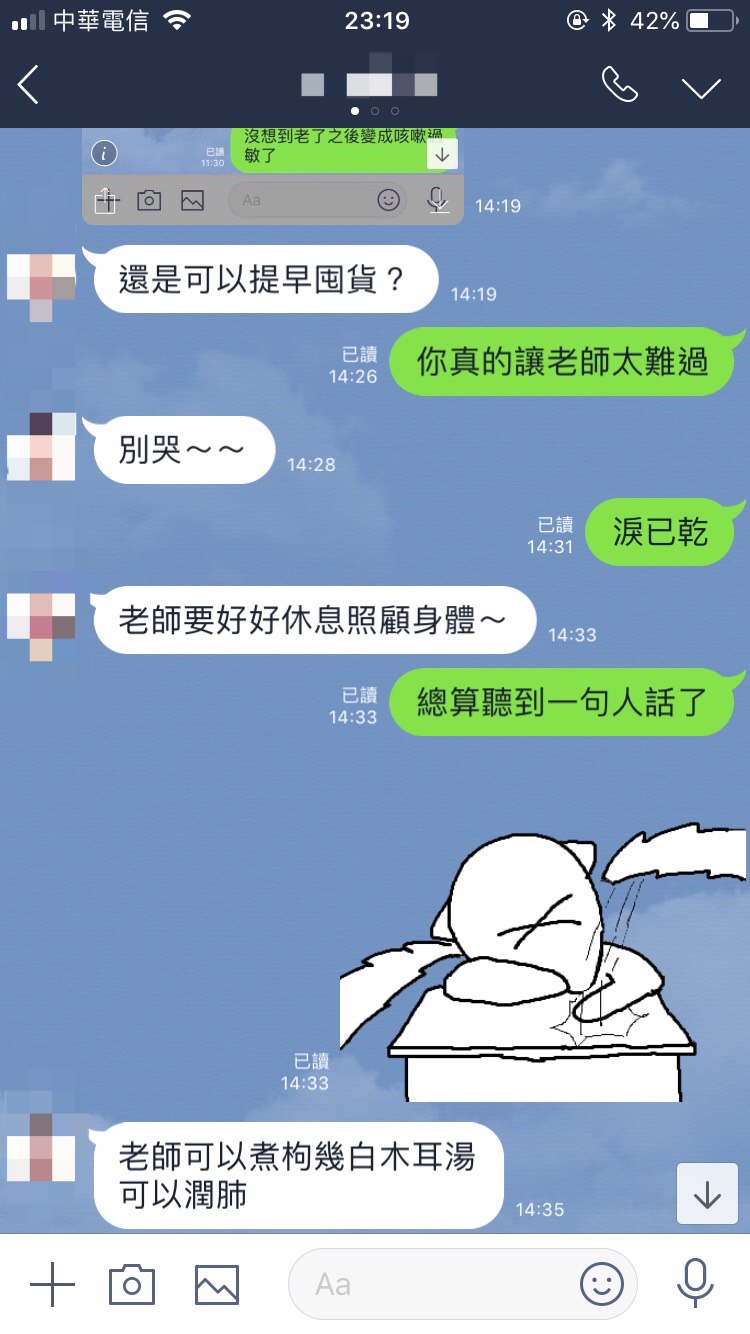View the desk-slamming sticker sent at 14:33
Viewport: 750px width, 1334px height.
(x=542, y=960)
